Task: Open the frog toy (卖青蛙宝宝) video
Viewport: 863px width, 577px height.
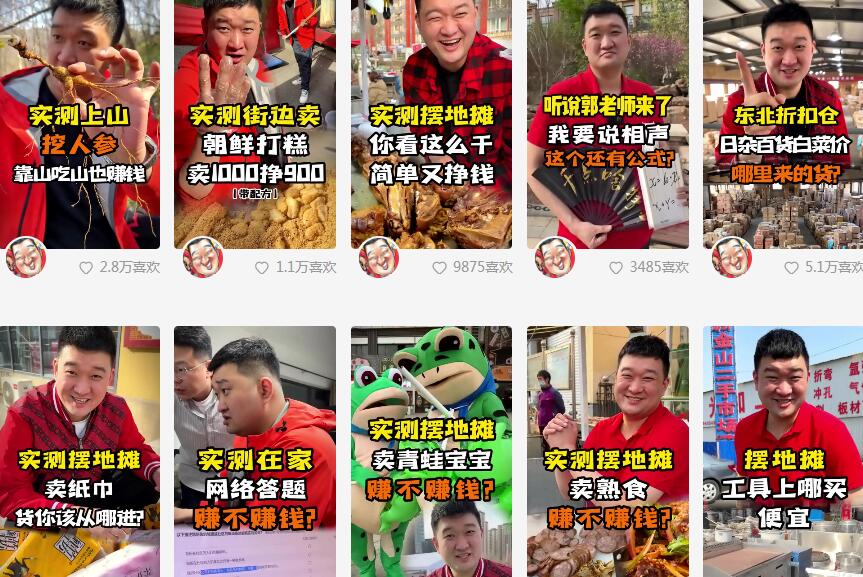Action: click(x=431, y=450)
